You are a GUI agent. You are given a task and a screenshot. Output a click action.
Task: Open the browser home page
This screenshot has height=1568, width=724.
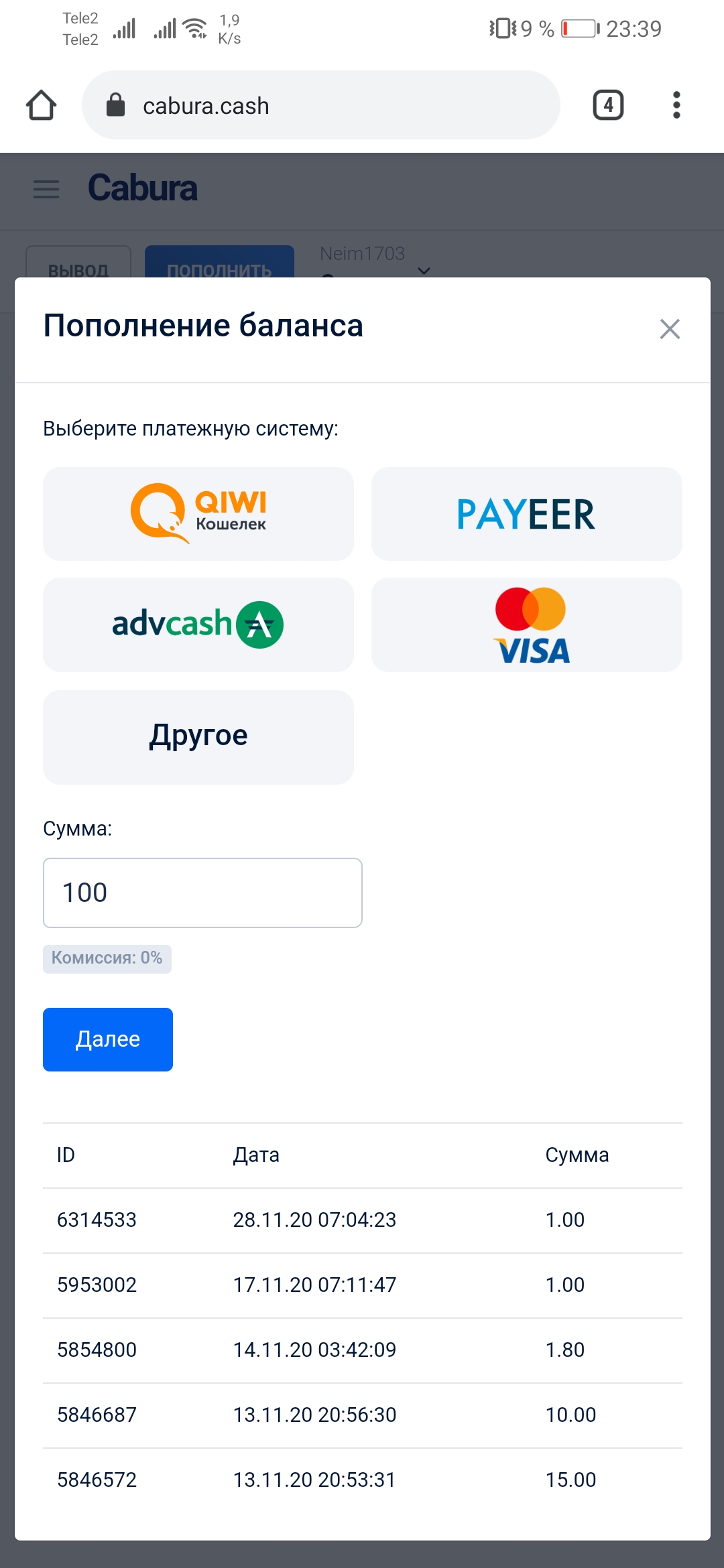click(x=41, y=105)
